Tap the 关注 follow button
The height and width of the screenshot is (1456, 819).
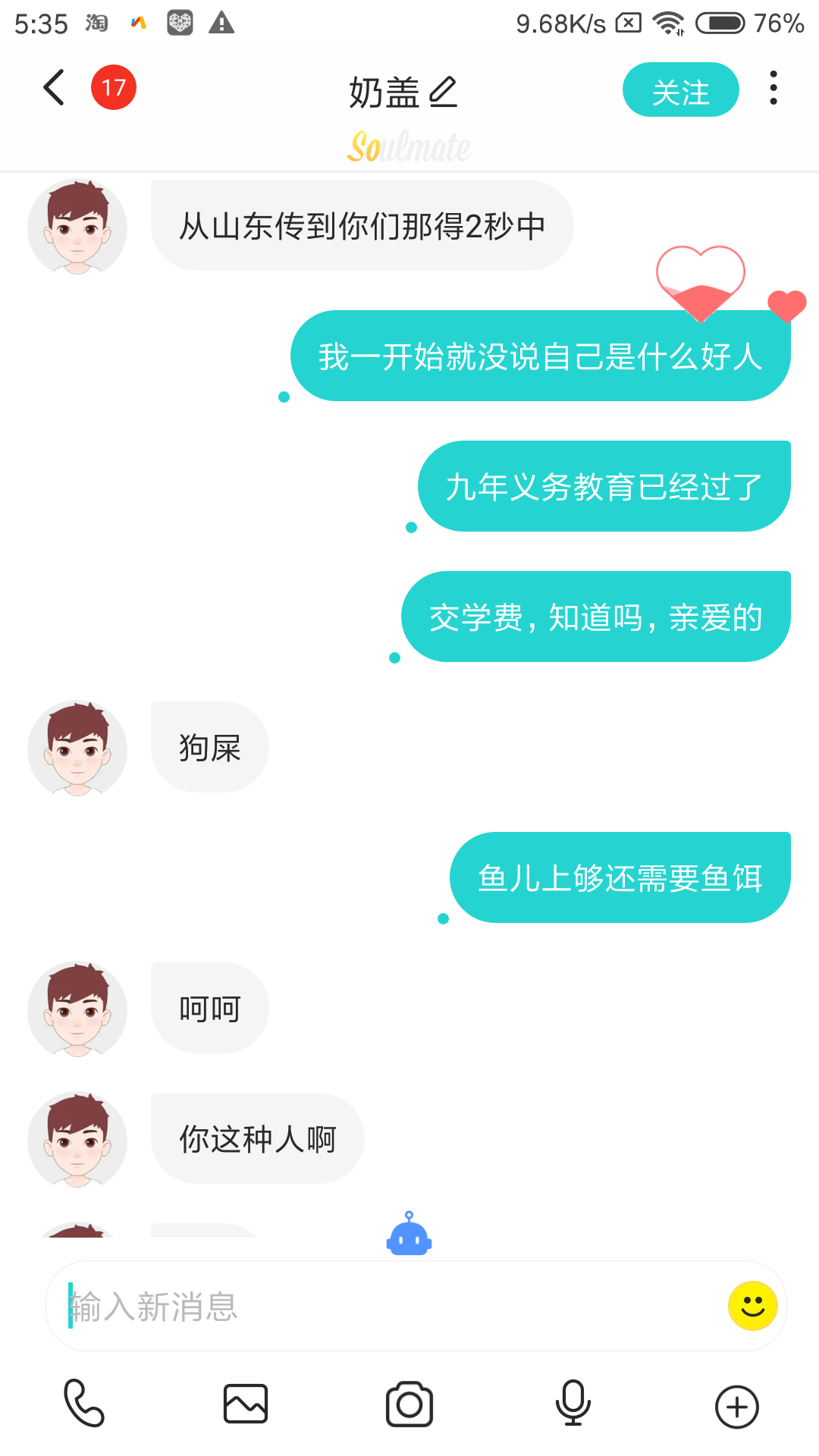(x=680, y=90)
